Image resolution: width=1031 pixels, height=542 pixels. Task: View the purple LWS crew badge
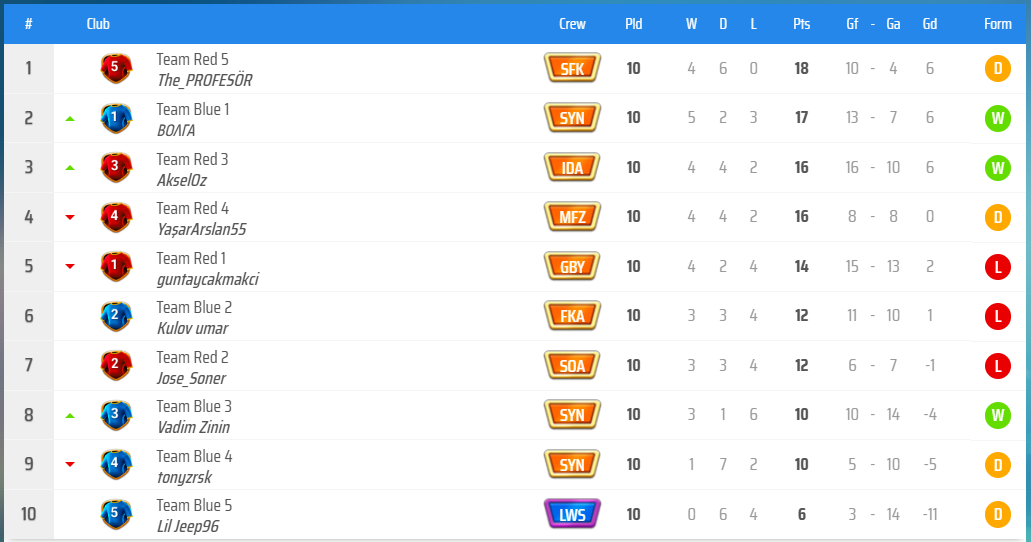(572, 515)
